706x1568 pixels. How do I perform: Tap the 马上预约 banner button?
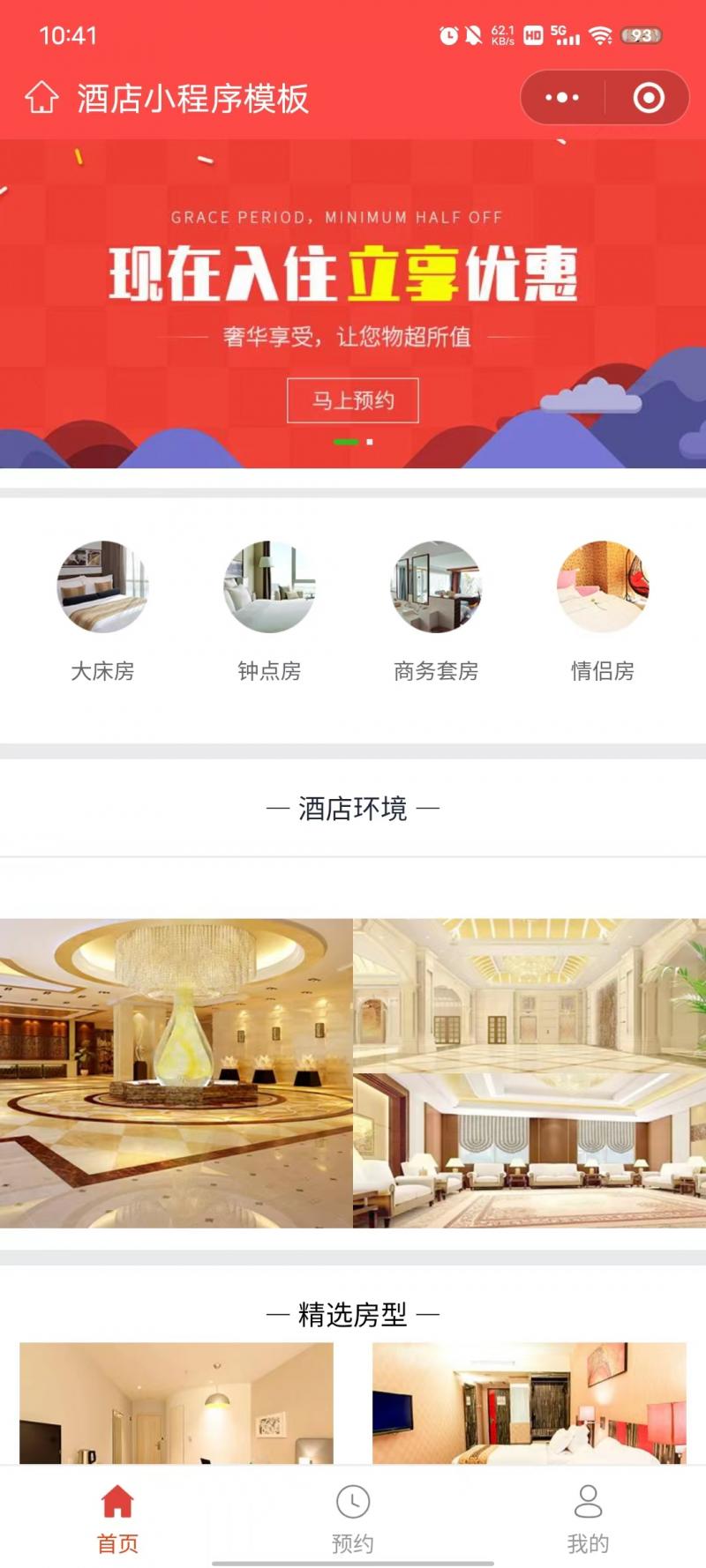point(353,400)
